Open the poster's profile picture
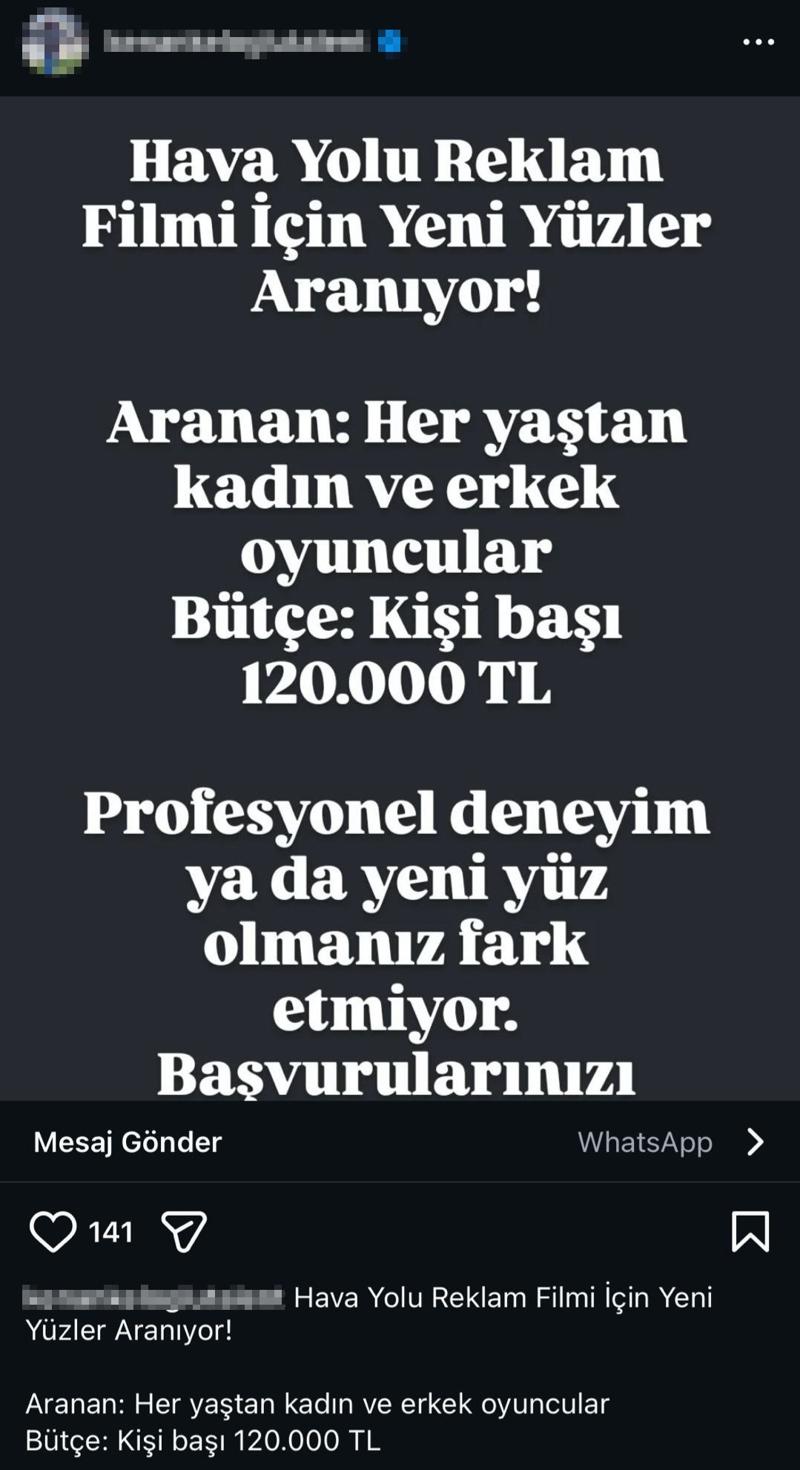The image size is (800, 1470). click(x=56, y=42)
